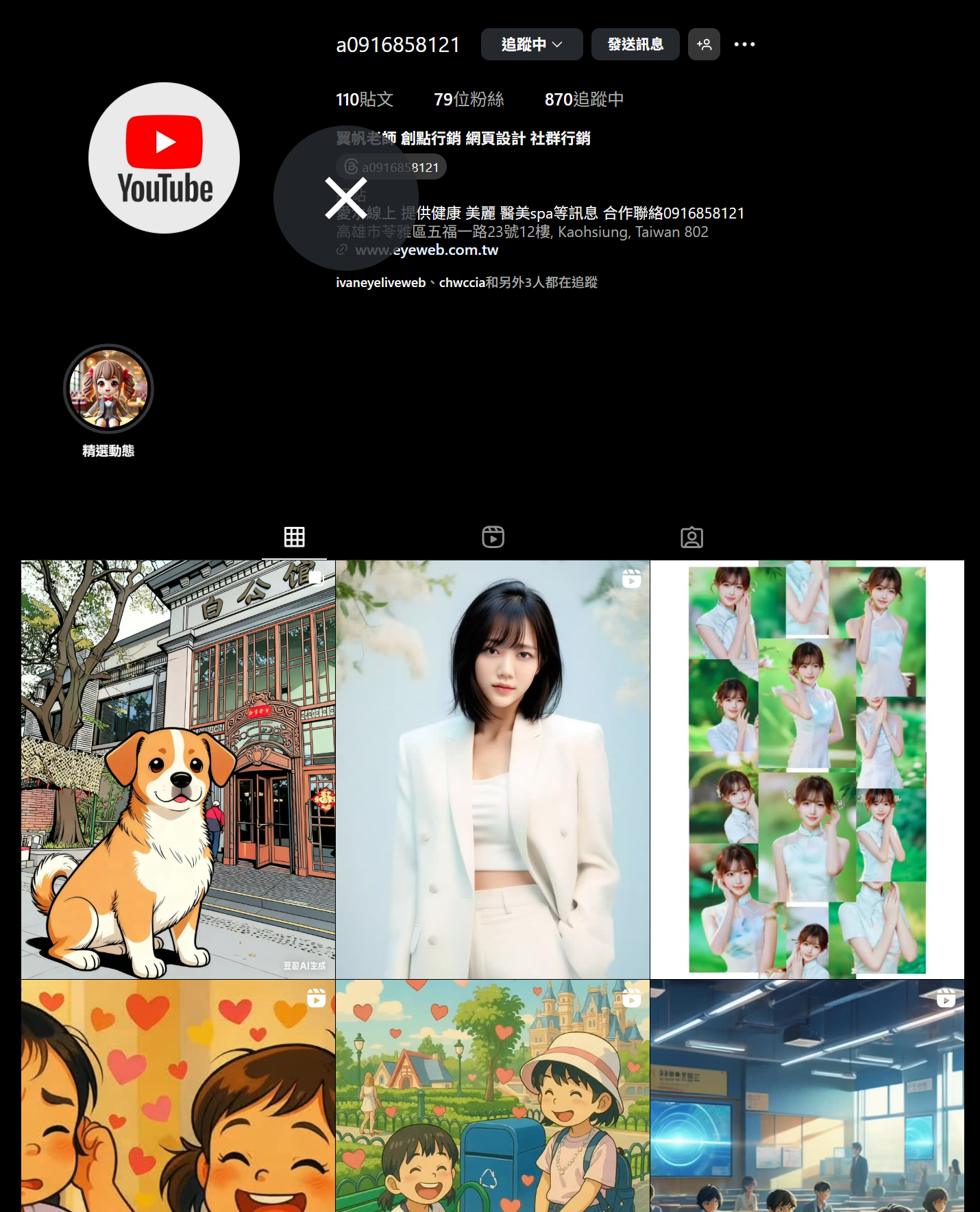Open the 79位粉絲 followers list
This screenshot has height=1212, width=980.
point(469,99)
